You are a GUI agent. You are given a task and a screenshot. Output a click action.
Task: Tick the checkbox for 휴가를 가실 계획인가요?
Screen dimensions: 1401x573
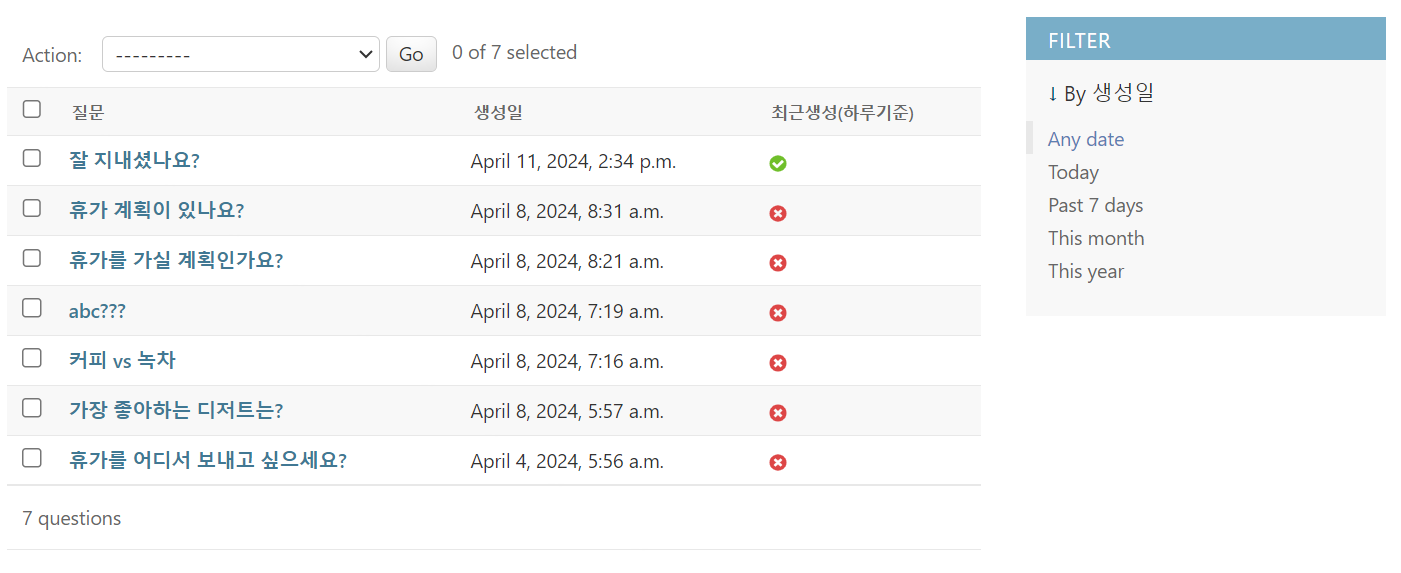click(32, 258)
